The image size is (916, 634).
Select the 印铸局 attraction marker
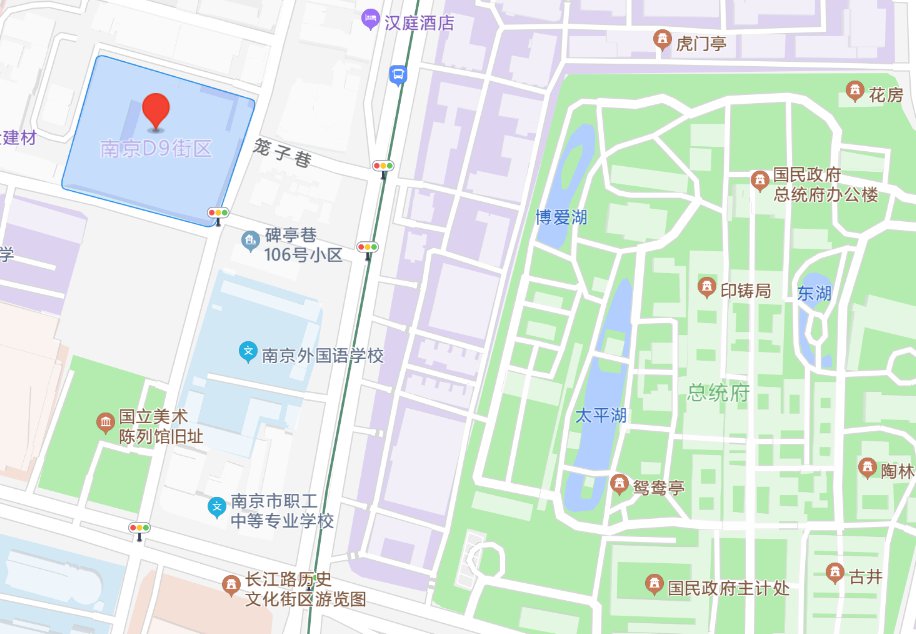[706, 288]
